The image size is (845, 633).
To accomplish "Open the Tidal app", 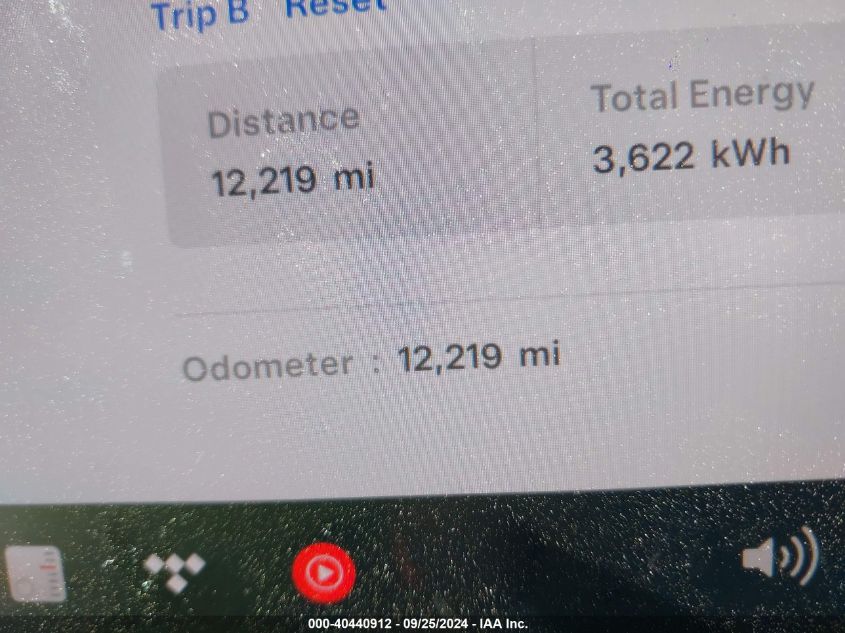I will pyautogui.click(x=174, y=571).
